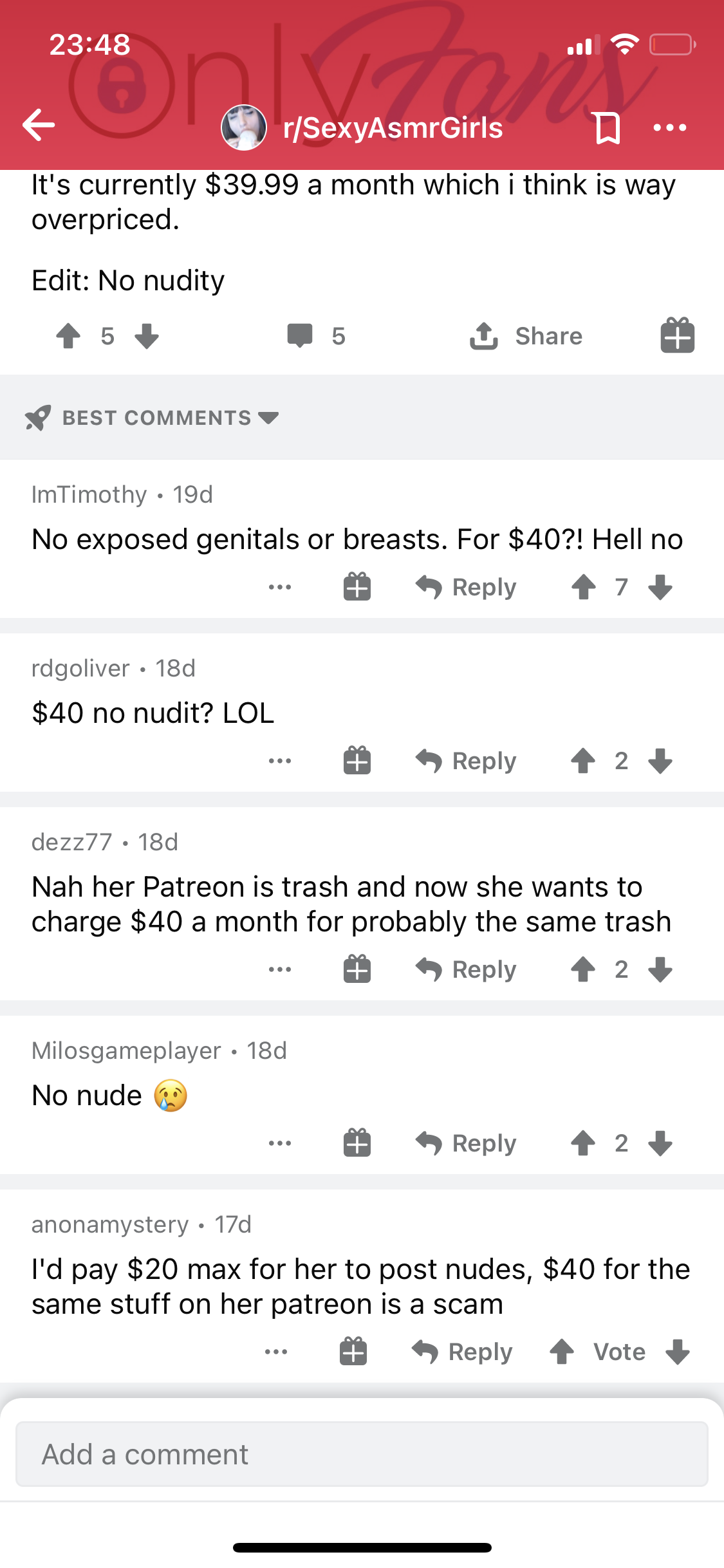Upvote Milosgameplayer's comment
This screenshot has height=1568, width=724.
pyautogui.click(x=583, y=1143)
